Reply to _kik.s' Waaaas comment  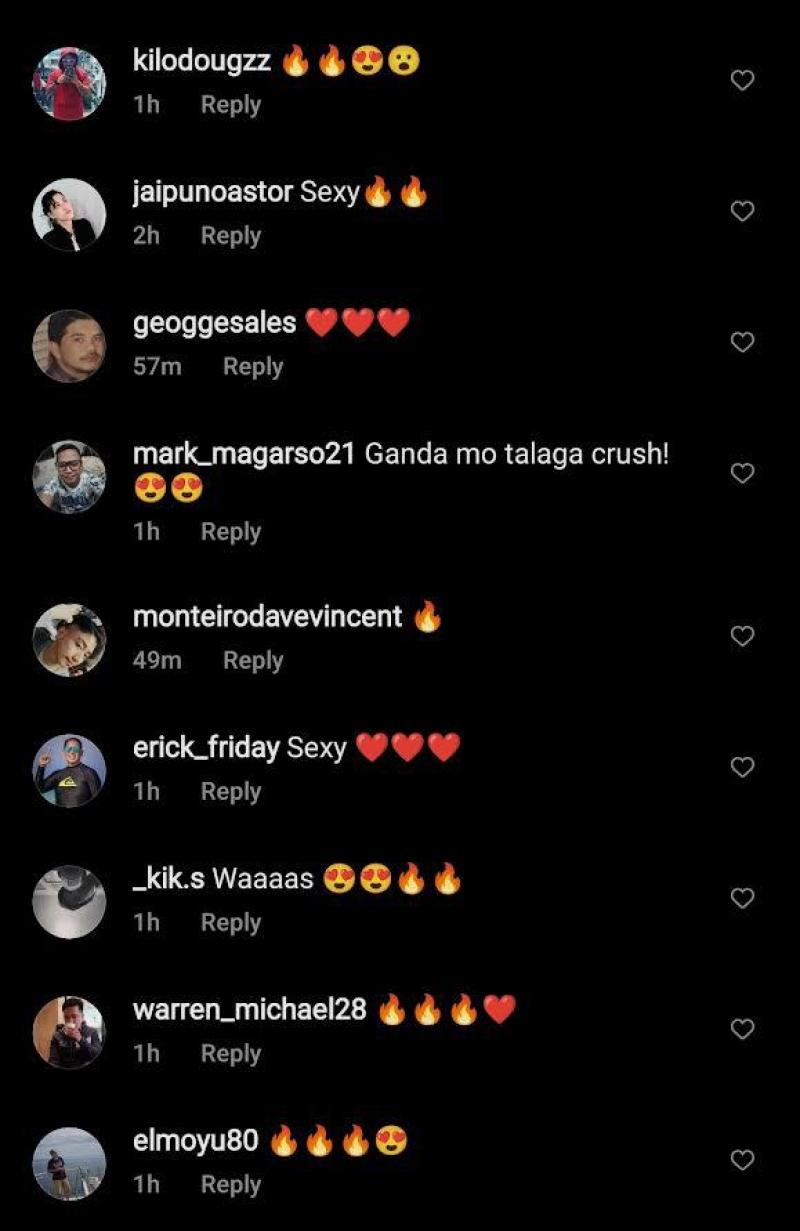[230, 923]
